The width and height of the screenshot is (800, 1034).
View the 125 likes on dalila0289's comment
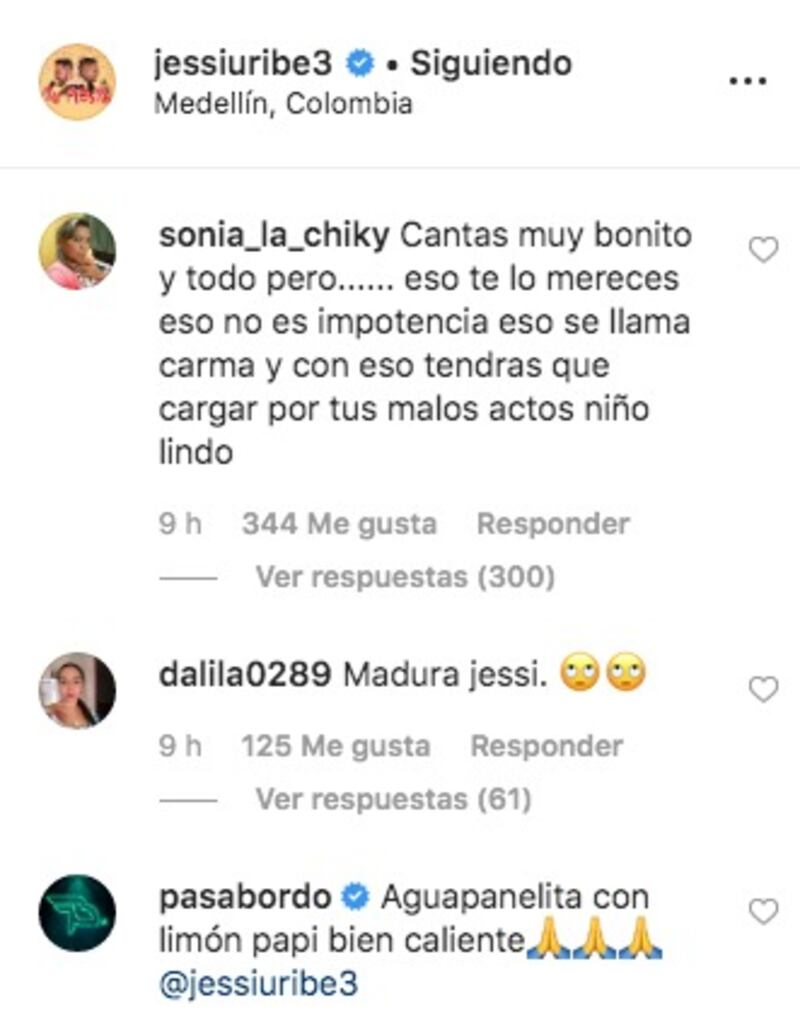click(x=336, y=746)
